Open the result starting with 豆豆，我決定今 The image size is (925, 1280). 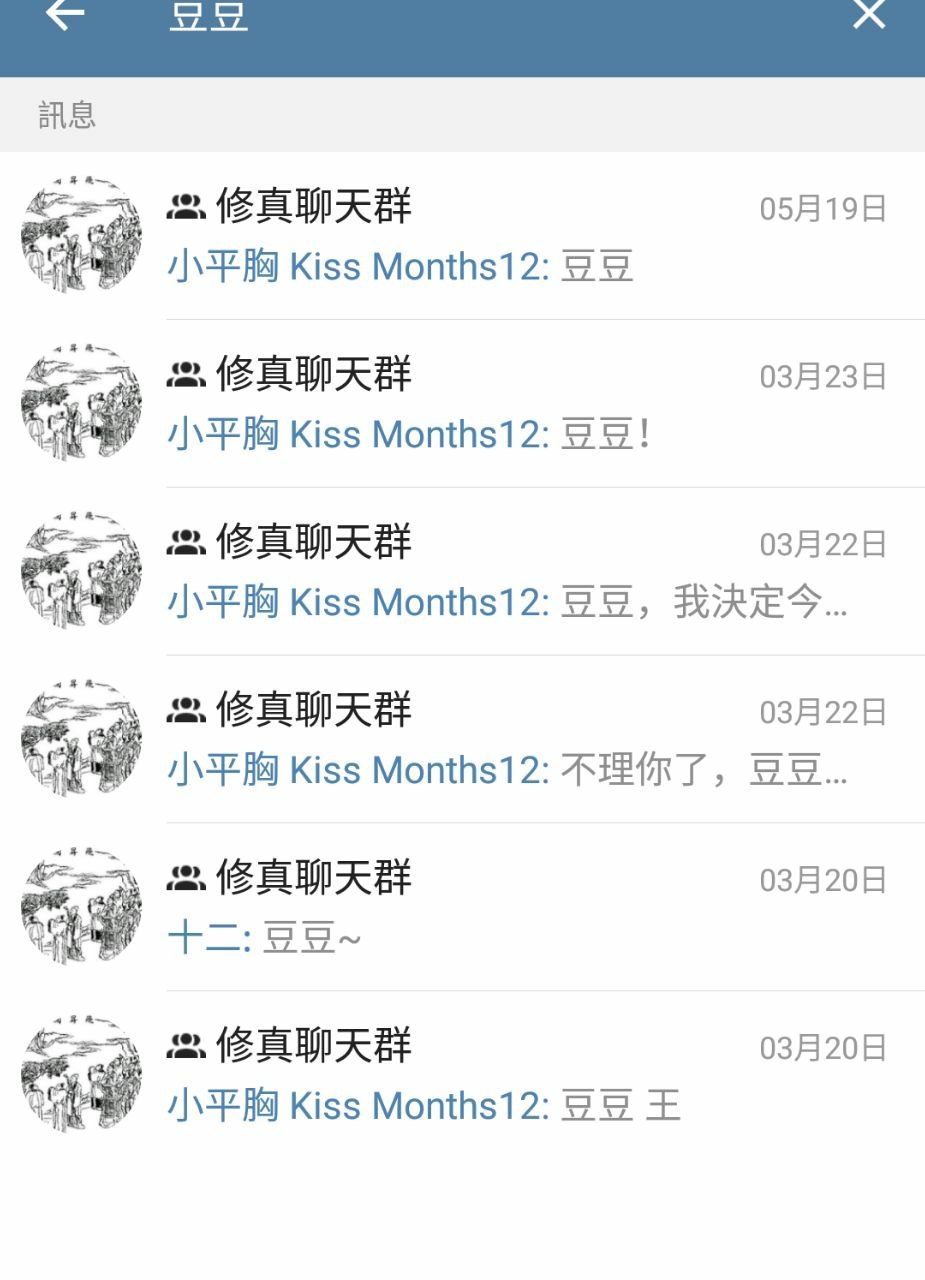[x=500, y=573]
